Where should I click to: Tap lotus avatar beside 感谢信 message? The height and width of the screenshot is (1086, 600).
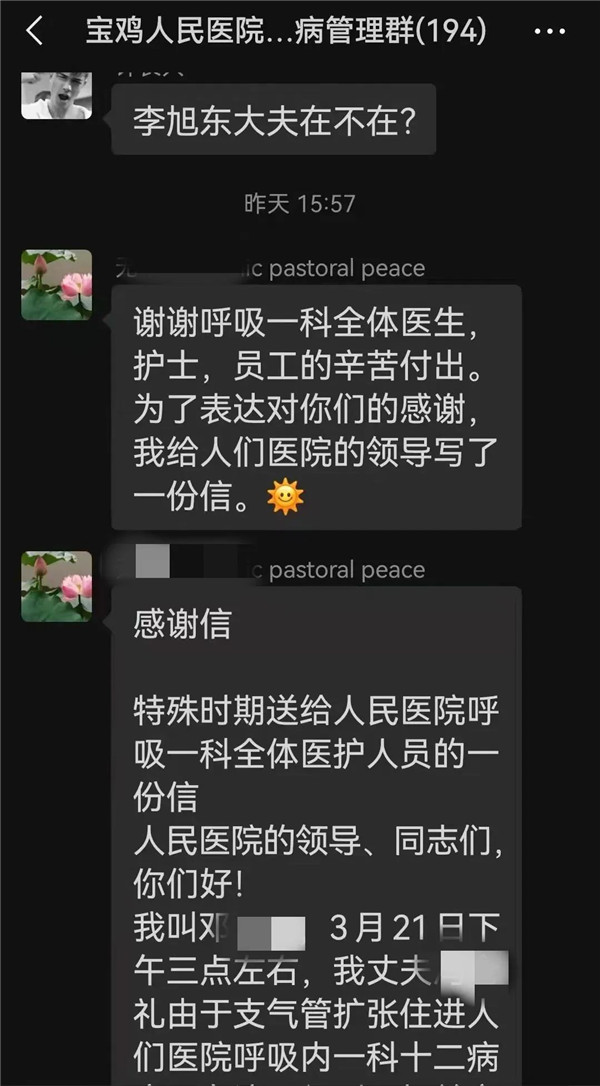57,587
